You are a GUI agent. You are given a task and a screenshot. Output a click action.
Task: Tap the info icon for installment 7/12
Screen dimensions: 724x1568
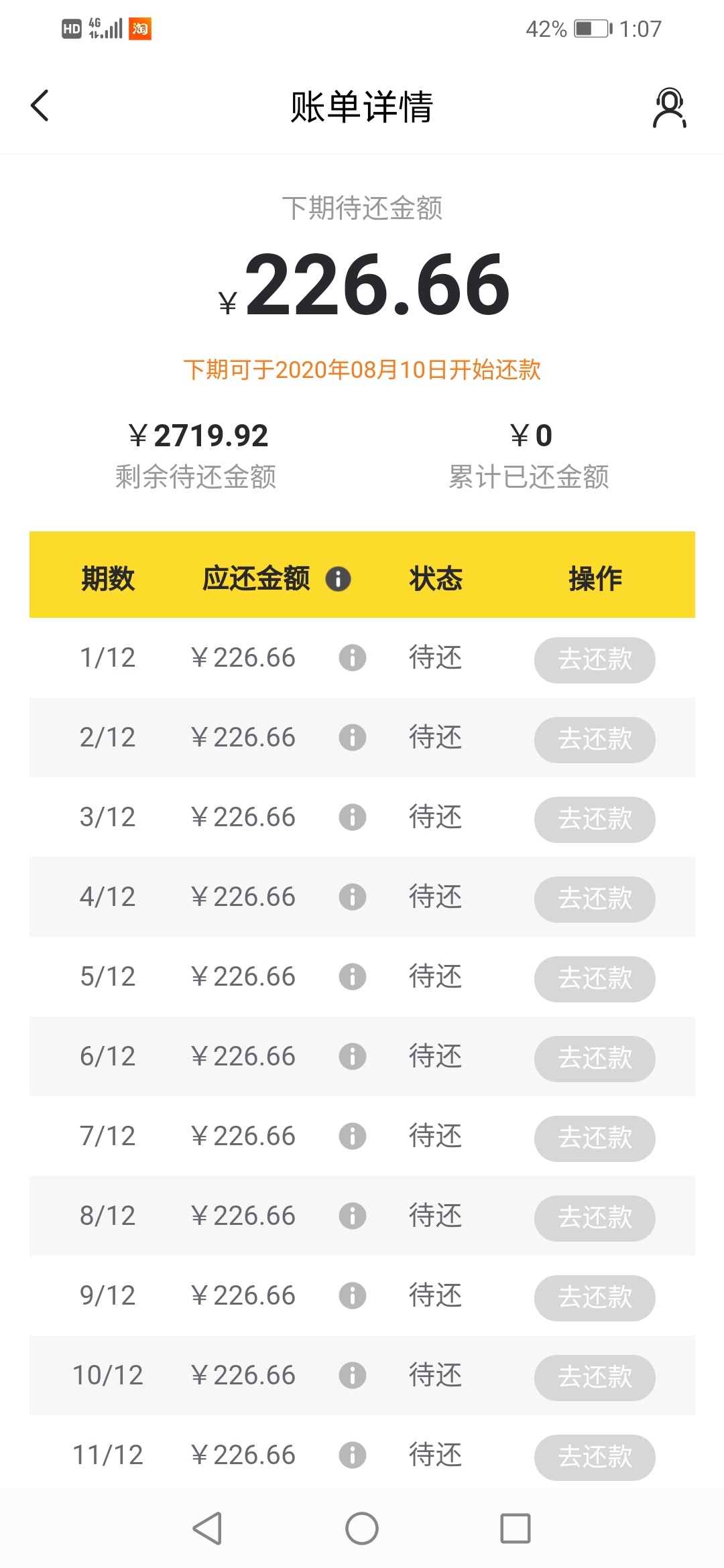(353, 1136)
